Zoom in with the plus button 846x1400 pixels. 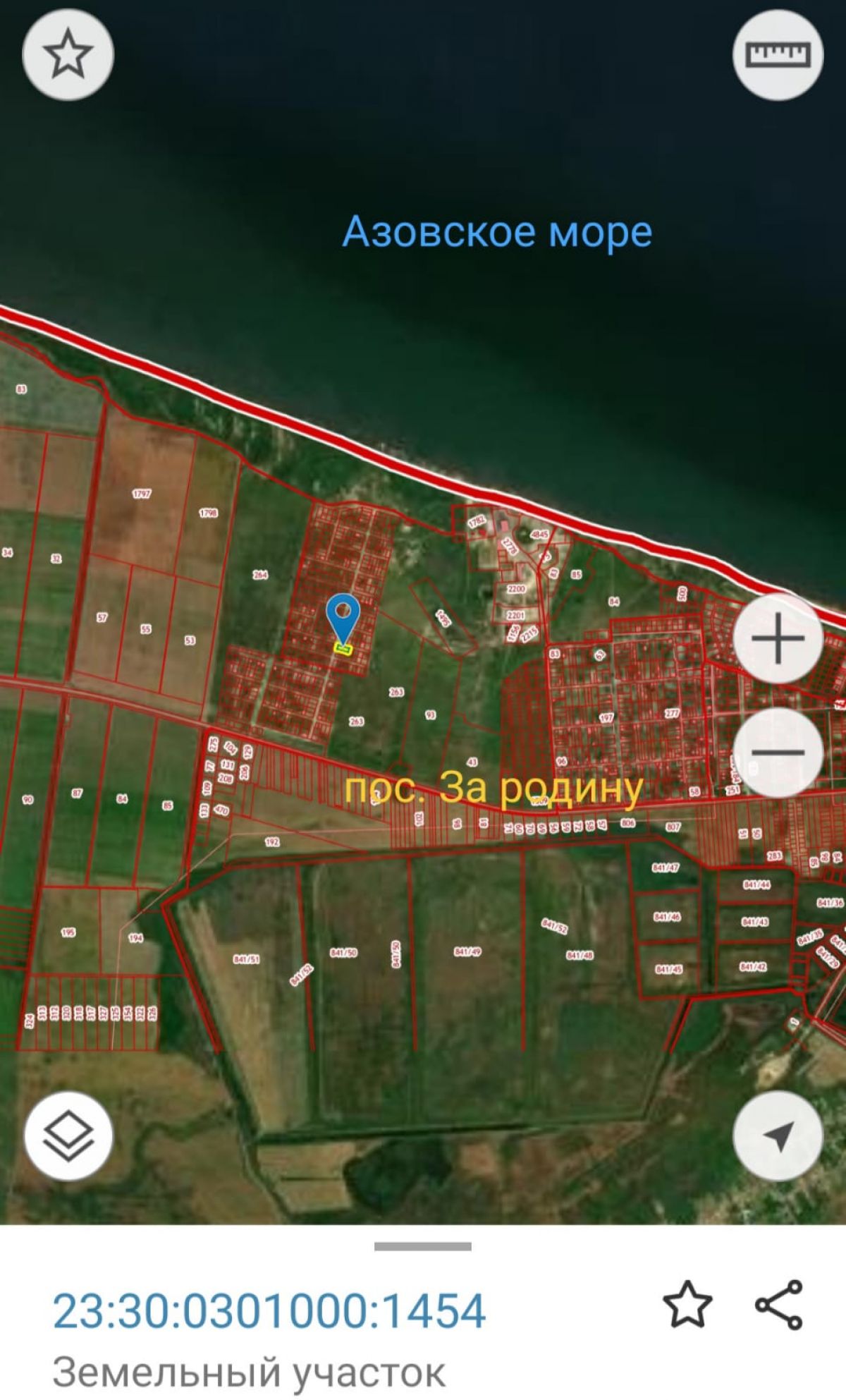[778, 638]
